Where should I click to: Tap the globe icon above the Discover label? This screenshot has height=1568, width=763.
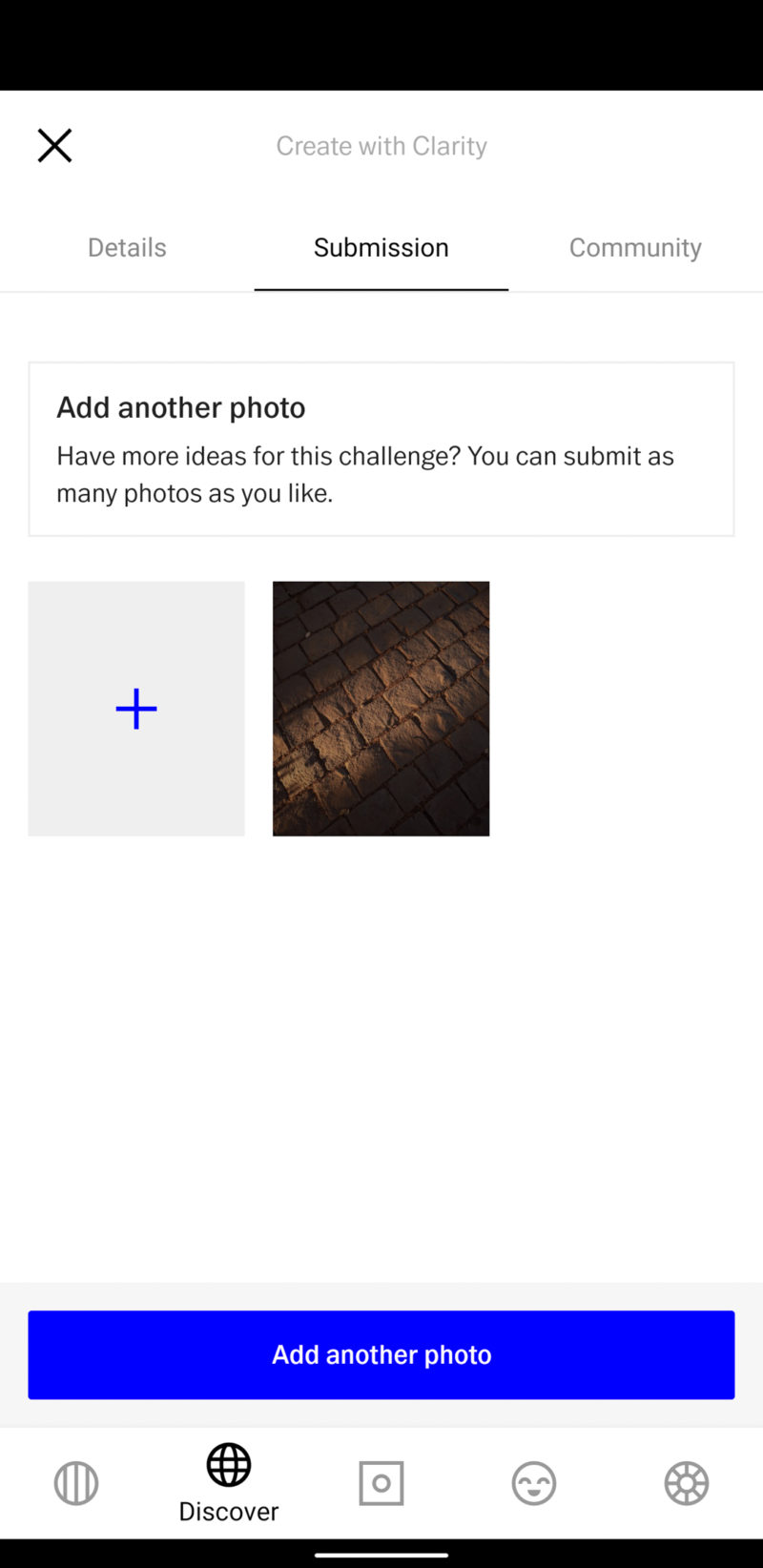(229, 1464)
